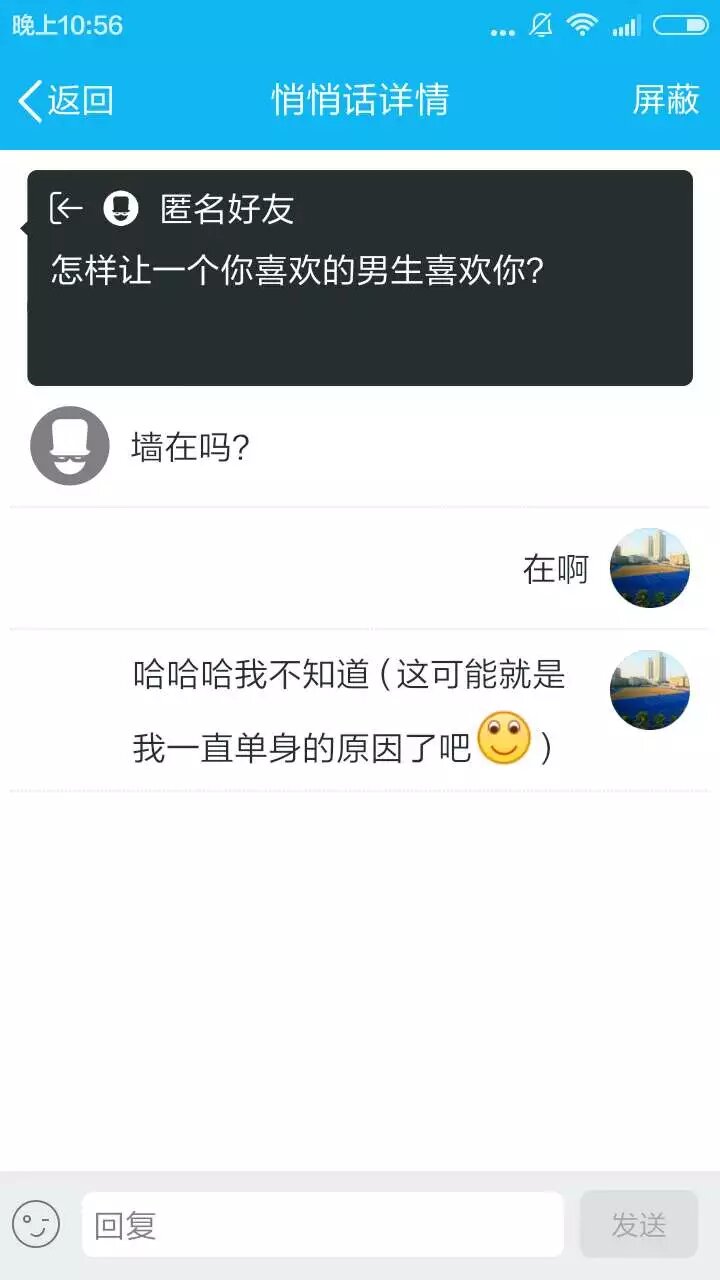
Task: Focus the 回复 reply field
Action: pos(322,1224)
